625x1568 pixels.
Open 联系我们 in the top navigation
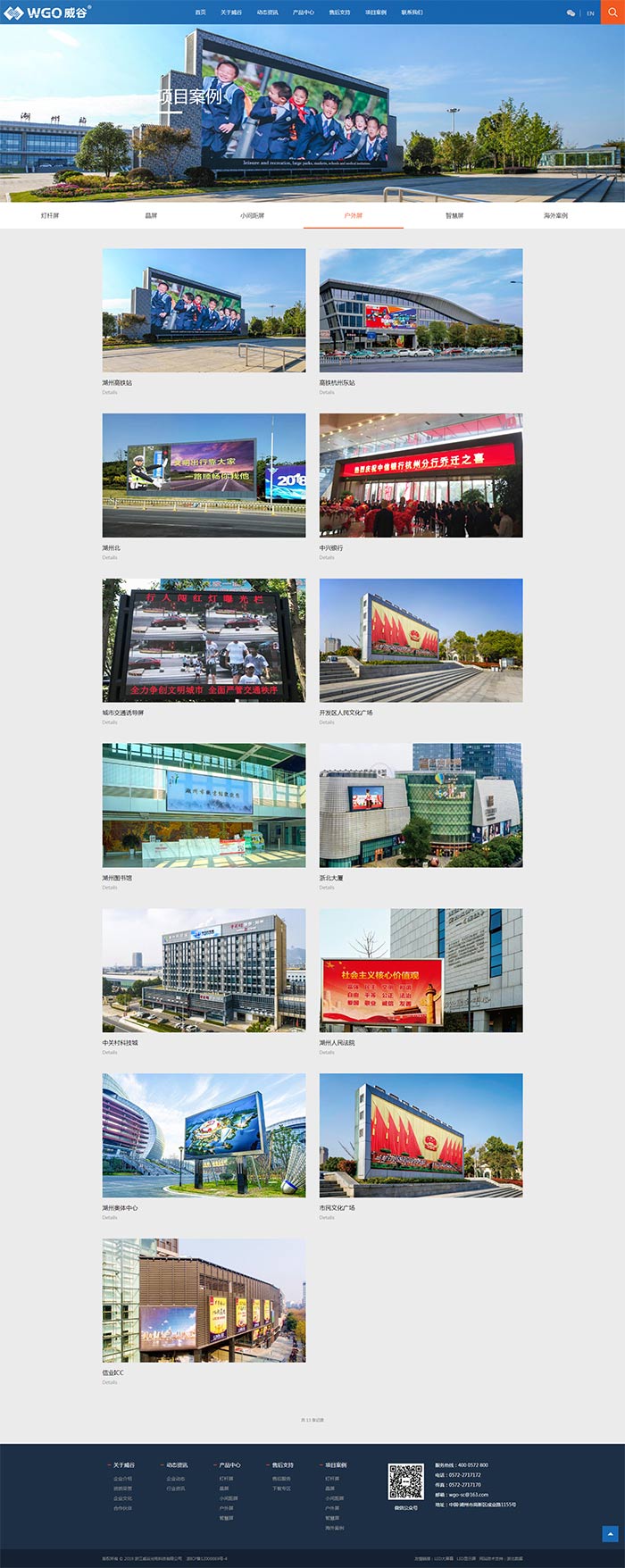[412, 13]
